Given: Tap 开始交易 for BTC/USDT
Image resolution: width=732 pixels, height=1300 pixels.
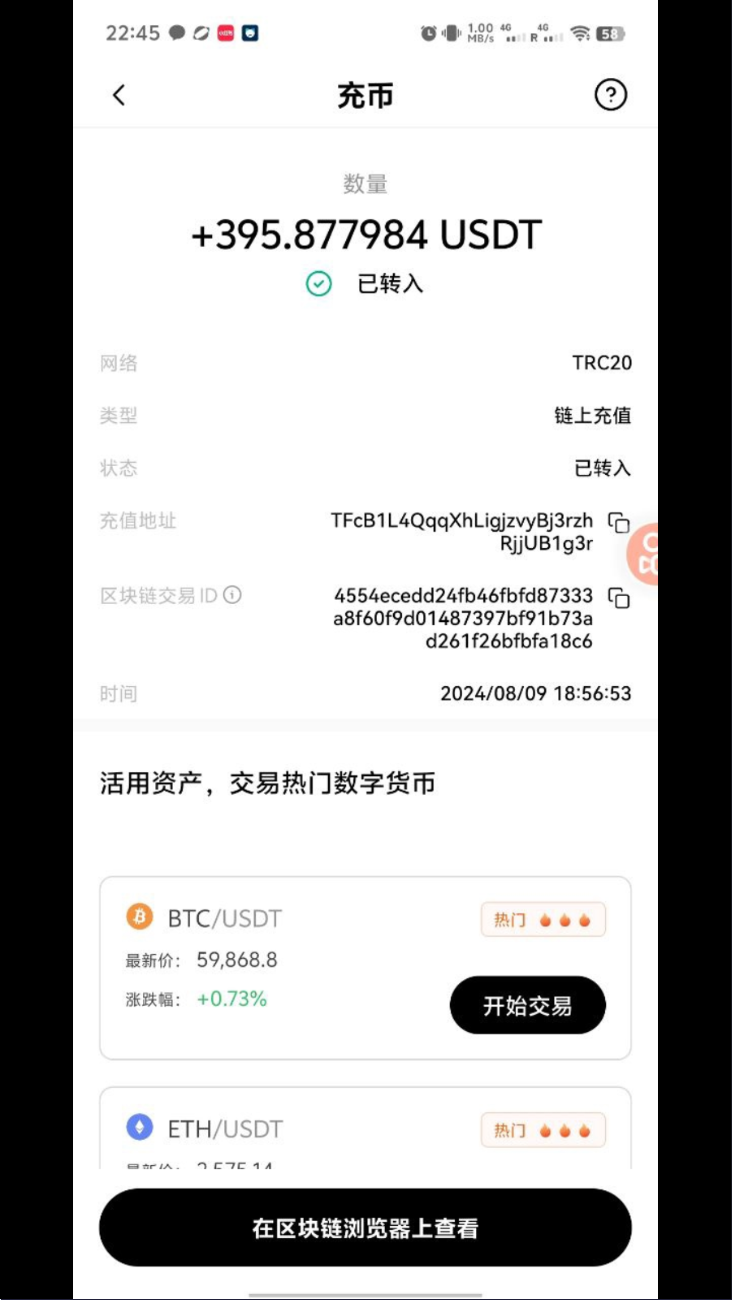Looking at the screenshot, I should tap(527, 1005).
